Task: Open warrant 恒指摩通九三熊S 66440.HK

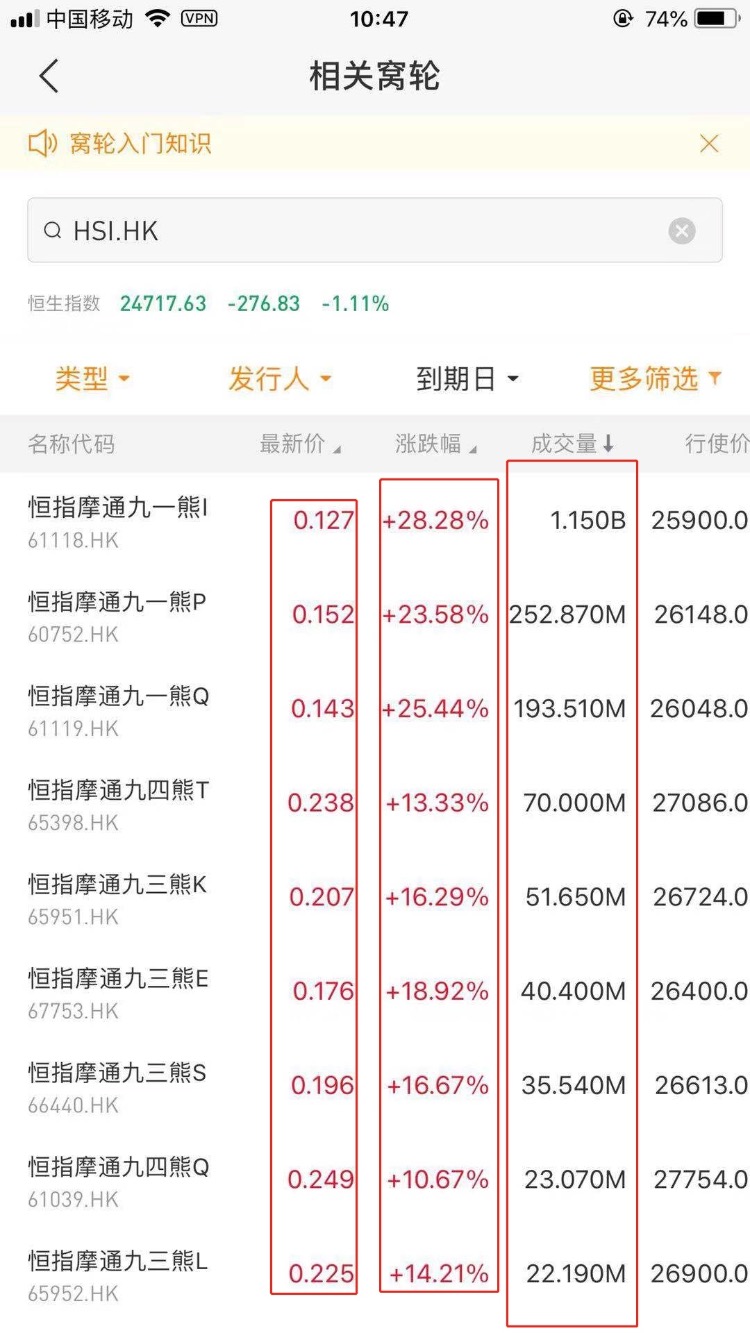Action: coord(375,1085)
